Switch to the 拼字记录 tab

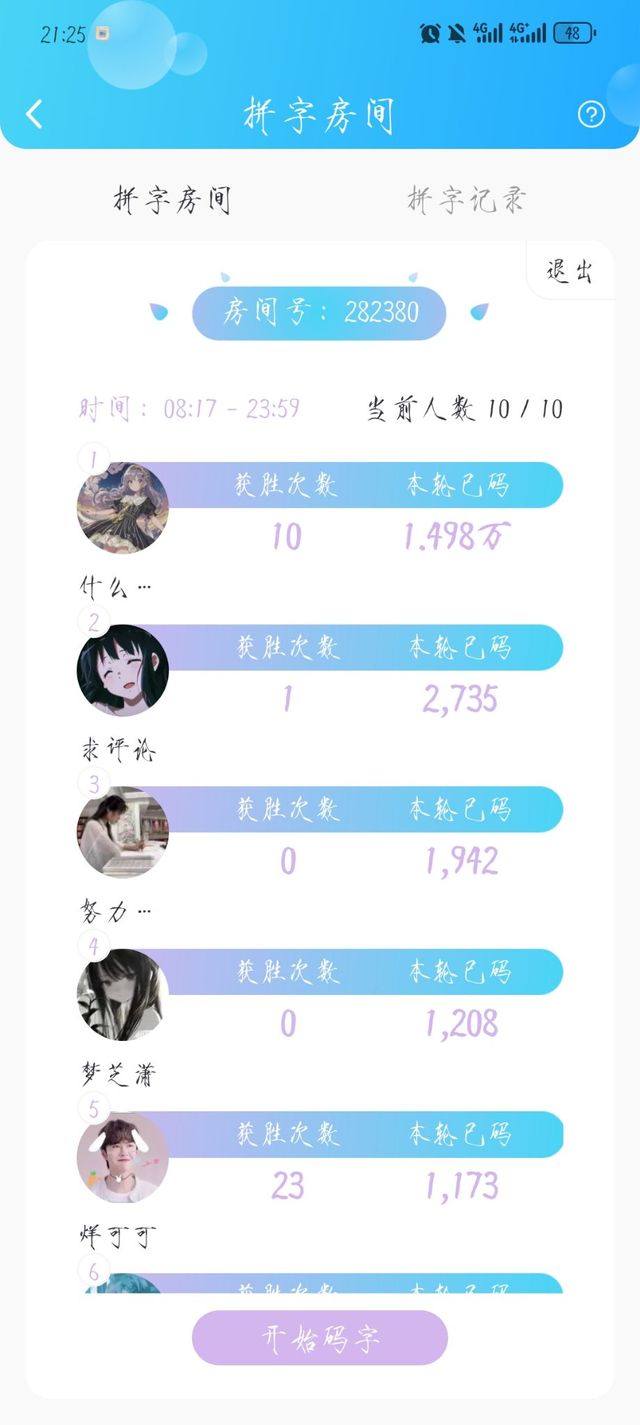coord(466,200)
